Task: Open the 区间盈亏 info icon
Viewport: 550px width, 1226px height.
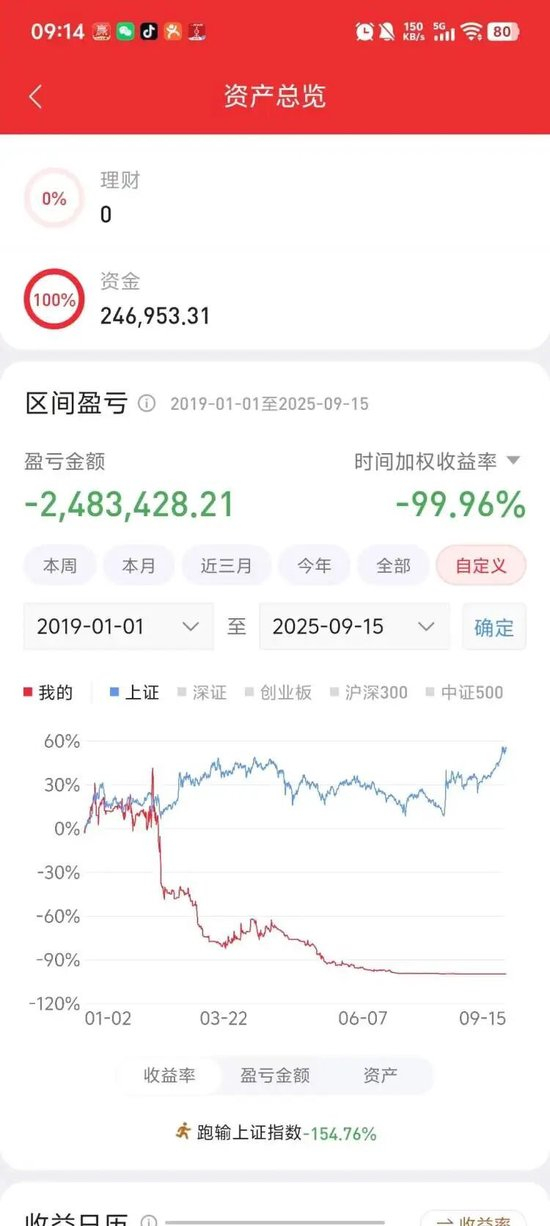Action: pos(147,404)
